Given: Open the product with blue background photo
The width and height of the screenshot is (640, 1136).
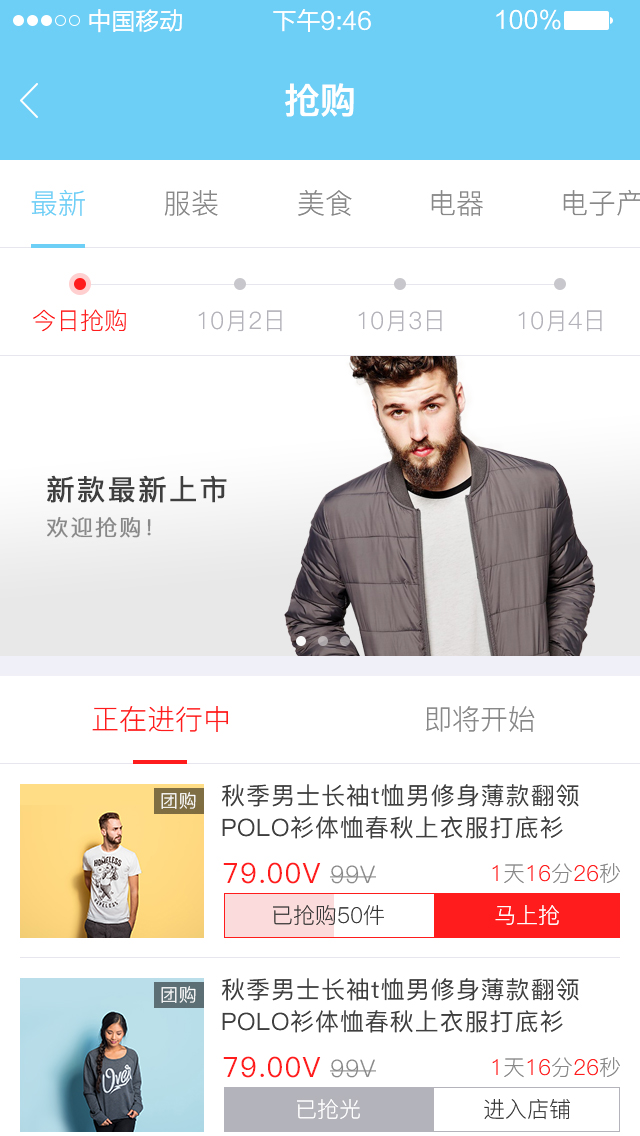Looking at the screenshot, I should (x=112, y=1055).
